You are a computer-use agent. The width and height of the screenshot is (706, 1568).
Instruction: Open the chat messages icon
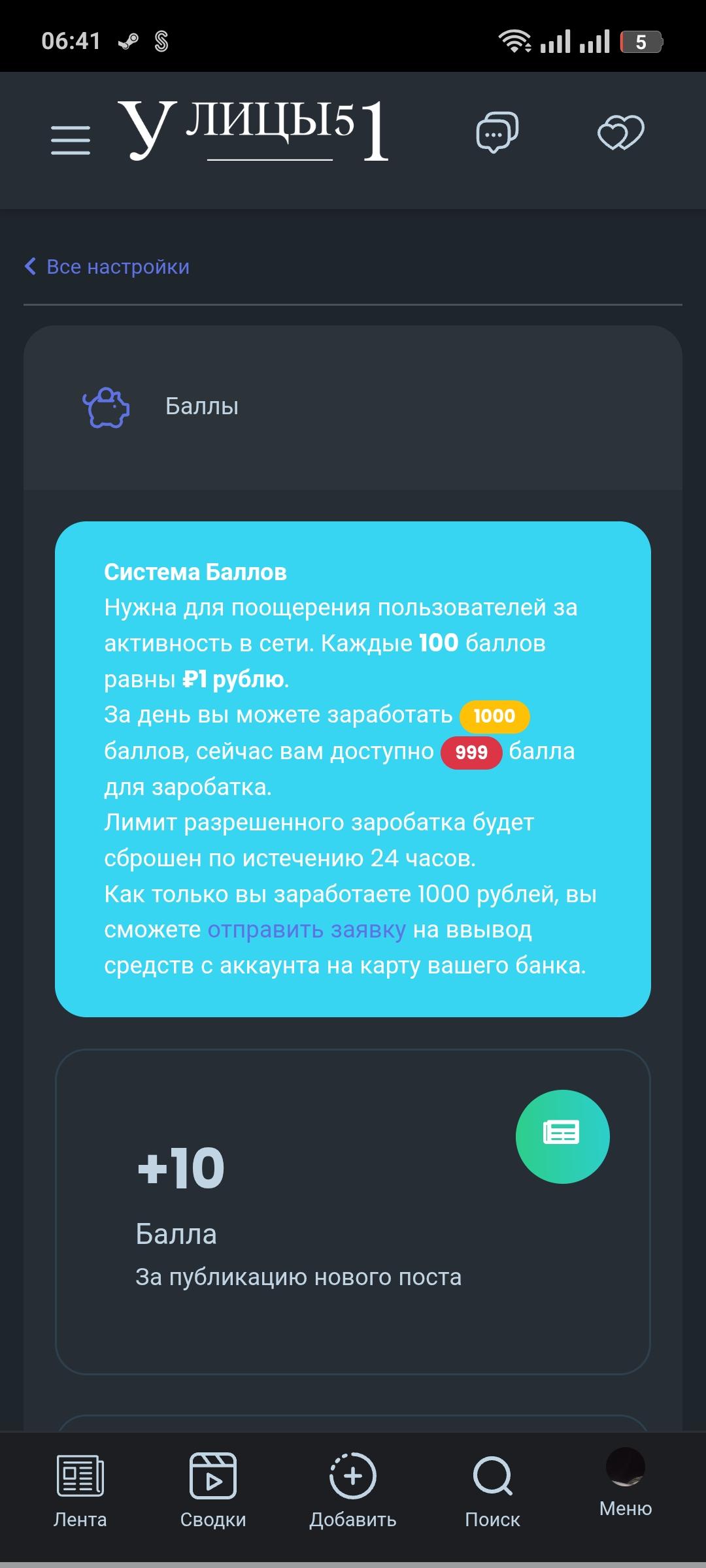(497, 133)
